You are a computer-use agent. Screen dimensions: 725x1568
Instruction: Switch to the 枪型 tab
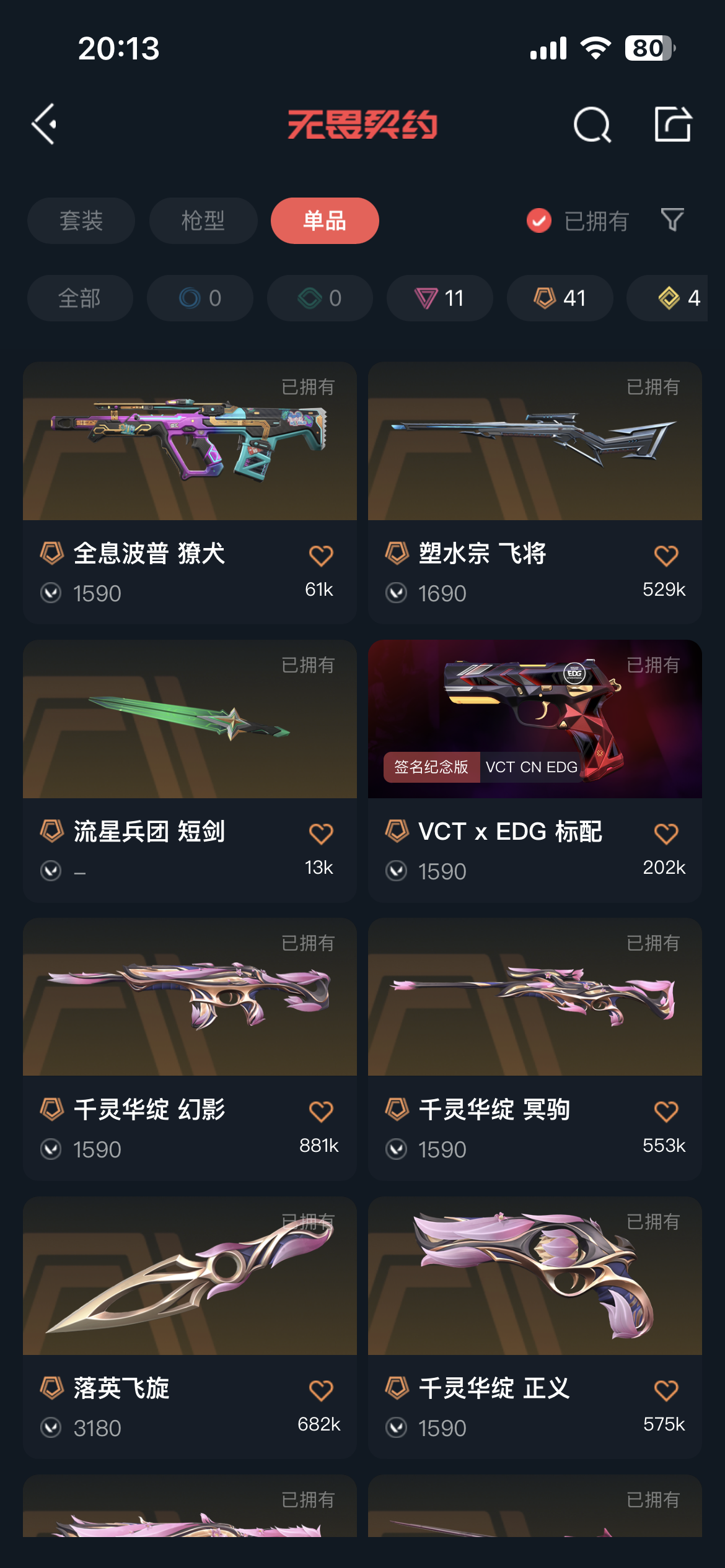tap(203, 221)
